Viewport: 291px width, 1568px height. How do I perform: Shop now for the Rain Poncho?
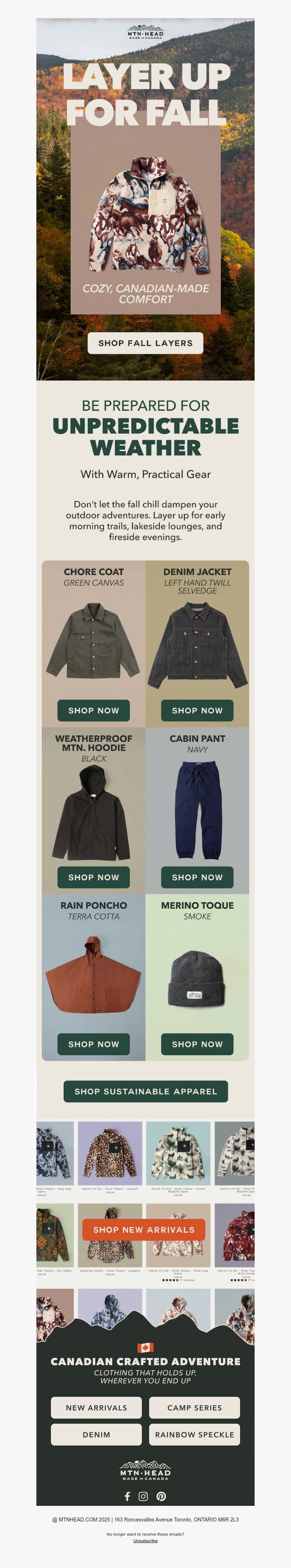click(94, 1044)
